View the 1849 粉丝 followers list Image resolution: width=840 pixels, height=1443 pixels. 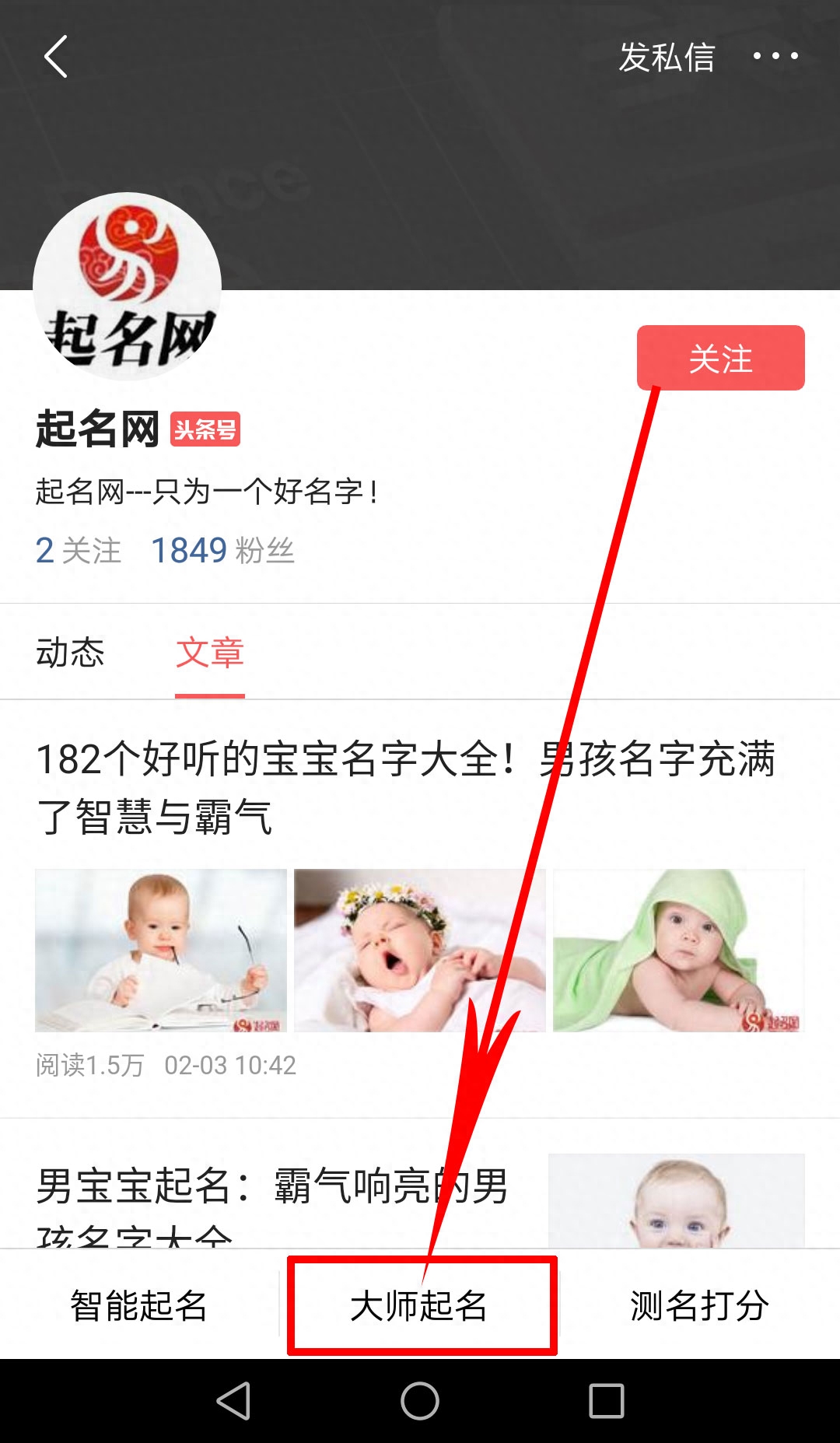coord(222,551)
